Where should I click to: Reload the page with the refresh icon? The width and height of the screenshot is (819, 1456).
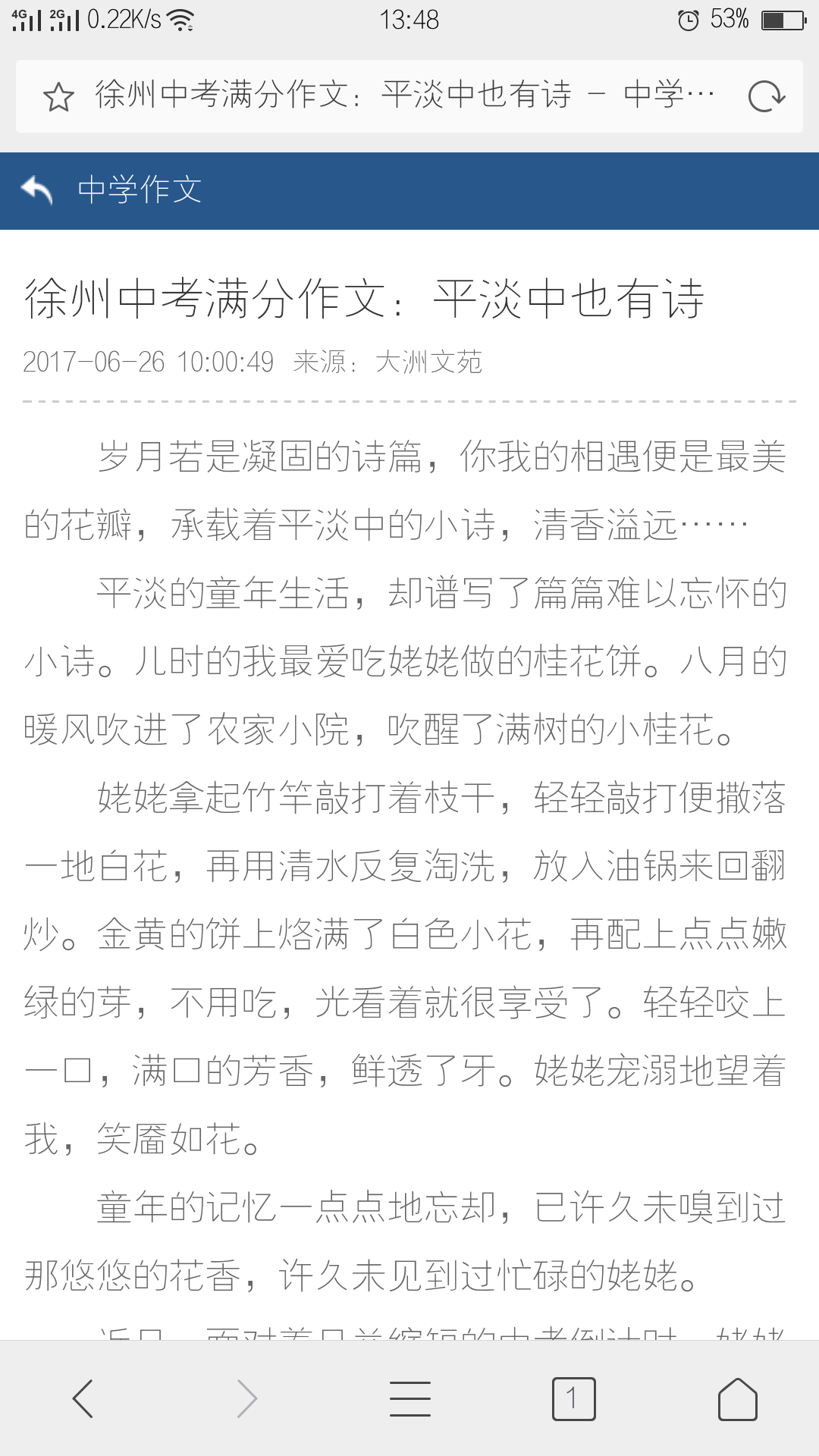[767, 96]
